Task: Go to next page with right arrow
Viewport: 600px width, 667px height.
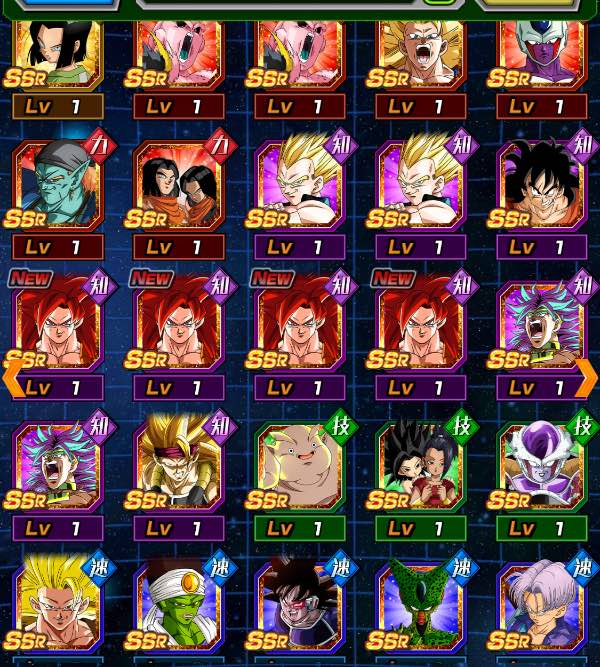Action: point(587,377)
